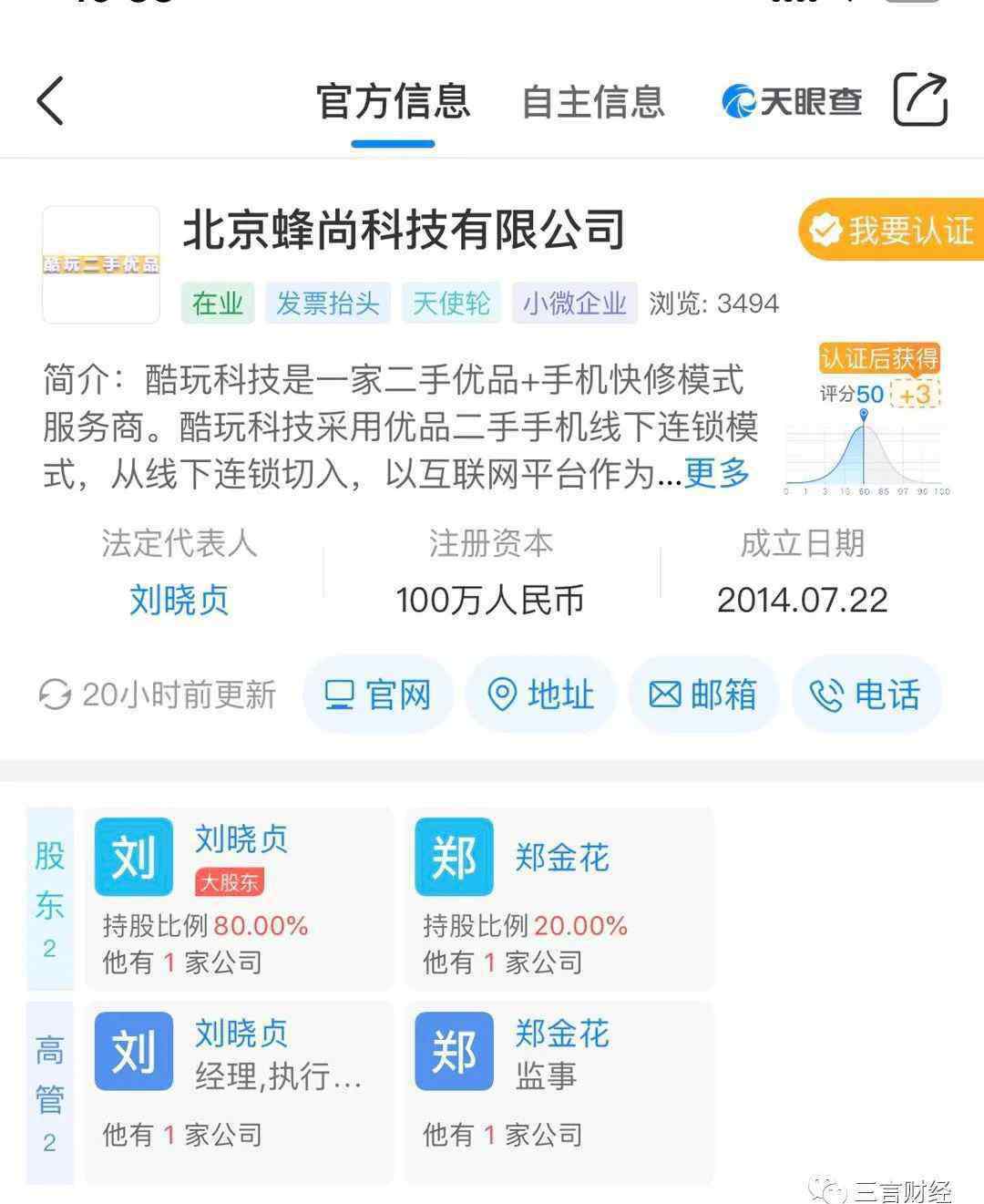Screen dimensions: 984x1204
Task: Open legal representative 刘晓贞's link
Action: [x=179, y=600]
